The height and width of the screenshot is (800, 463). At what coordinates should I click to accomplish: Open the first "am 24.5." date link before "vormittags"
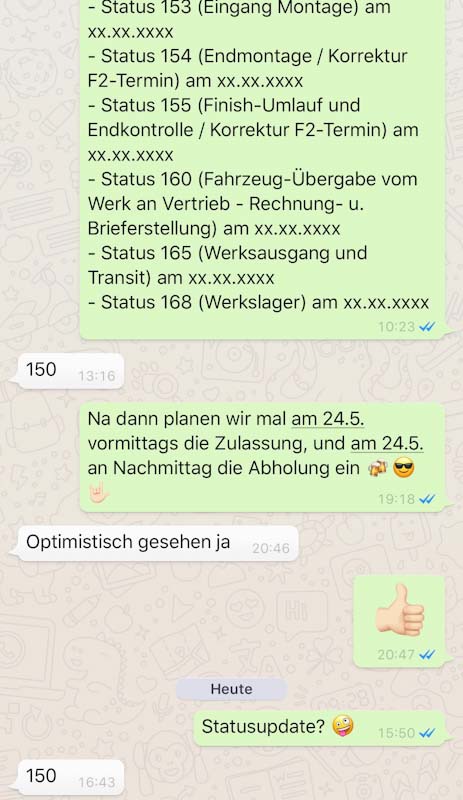pyautogui.click(x=328, y=419)
